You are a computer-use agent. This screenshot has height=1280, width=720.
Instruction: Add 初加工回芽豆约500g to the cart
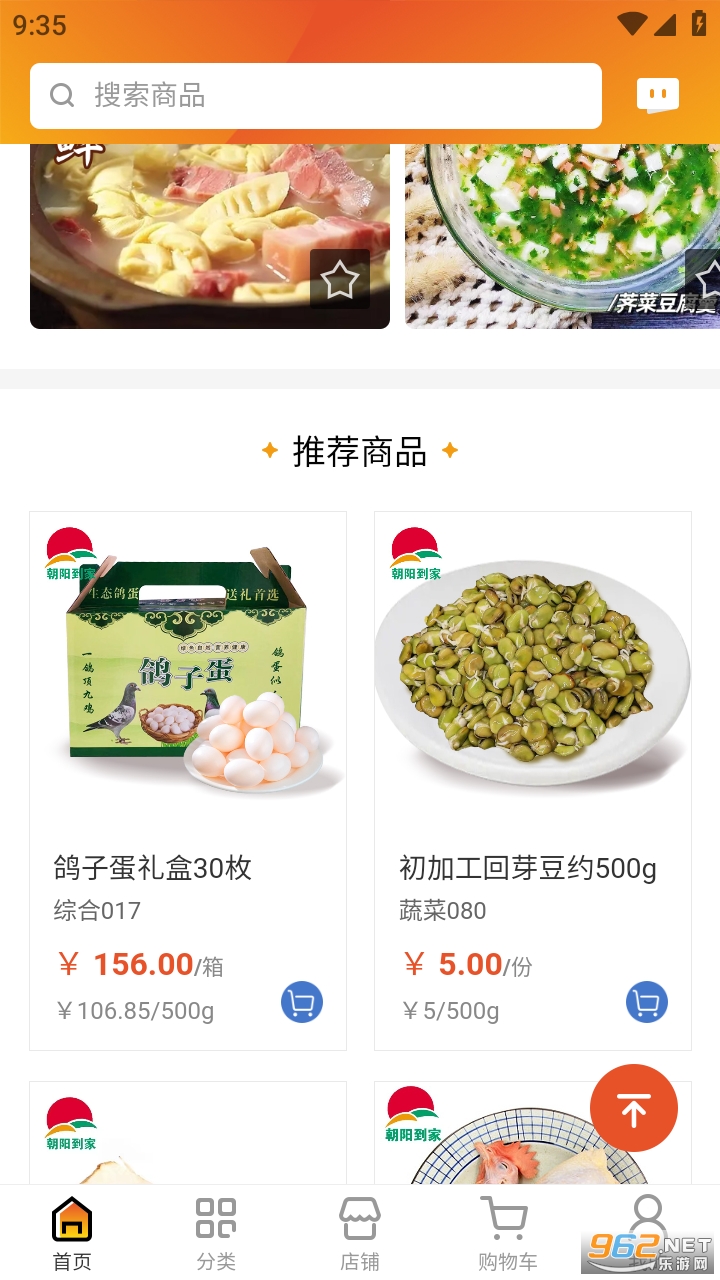pyautogui.click(x=647, y=1002)
